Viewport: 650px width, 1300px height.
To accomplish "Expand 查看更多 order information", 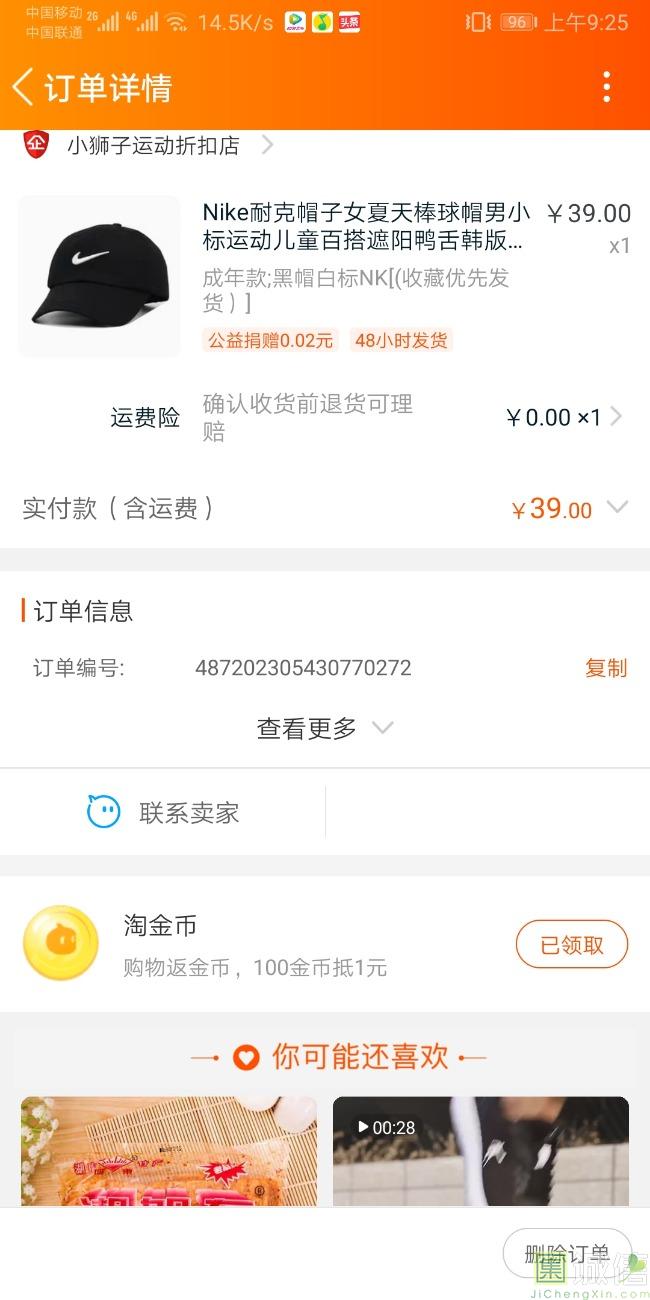I will [324, 728].
